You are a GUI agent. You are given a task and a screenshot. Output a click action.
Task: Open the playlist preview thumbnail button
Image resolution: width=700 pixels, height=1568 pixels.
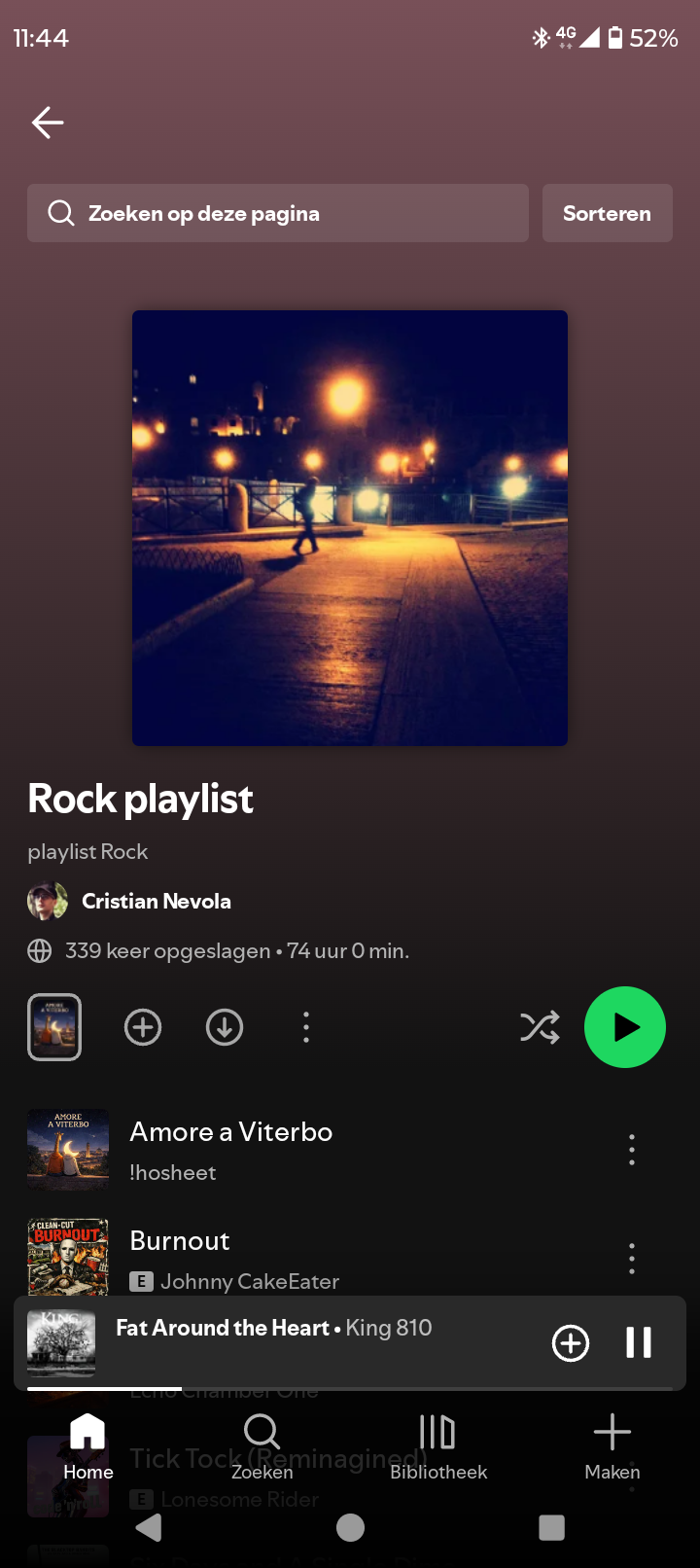pyautogui.click(x=54, y=1027)
